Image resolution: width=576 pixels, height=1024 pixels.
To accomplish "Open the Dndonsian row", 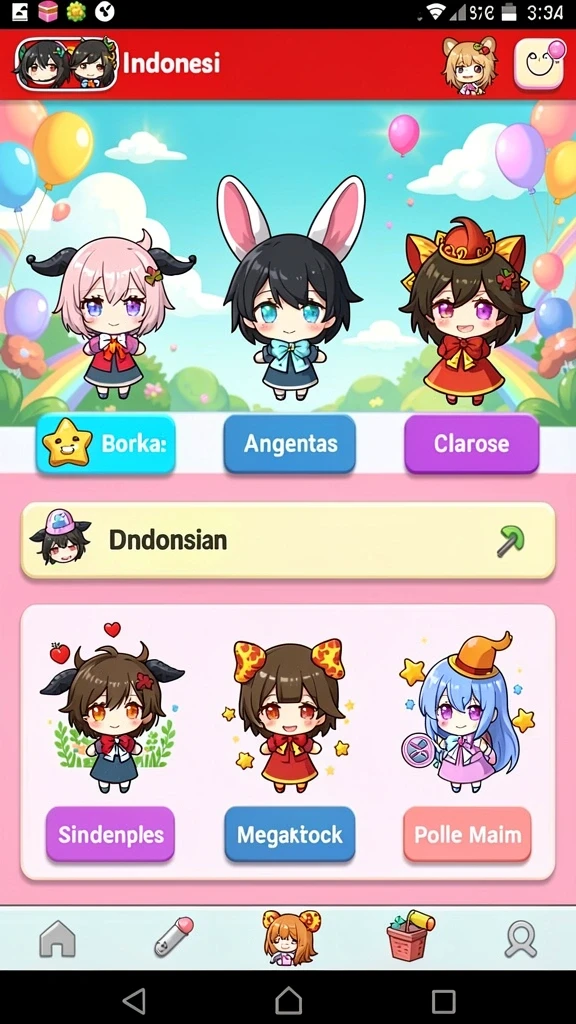I will 288,540.
